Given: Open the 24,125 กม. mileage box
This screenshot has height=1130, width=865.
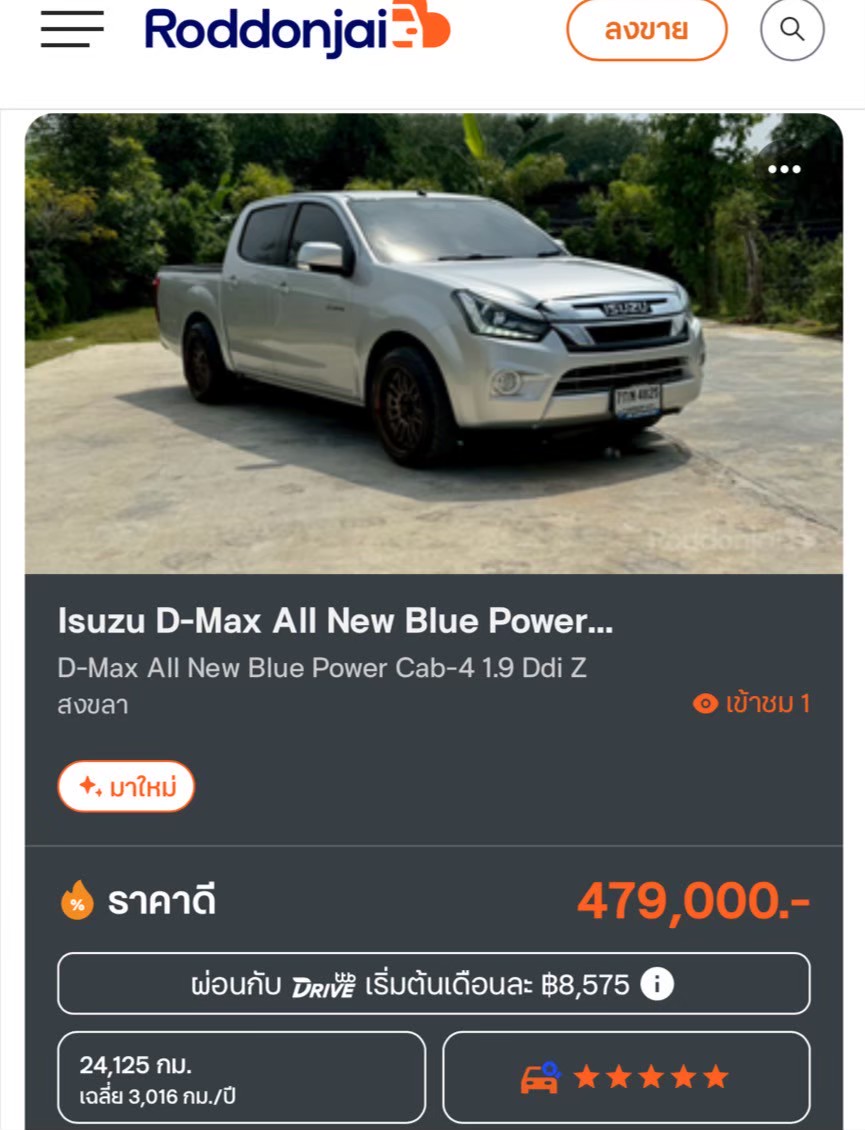Looking at the screenshot, I should click(x=241, y=1077).
